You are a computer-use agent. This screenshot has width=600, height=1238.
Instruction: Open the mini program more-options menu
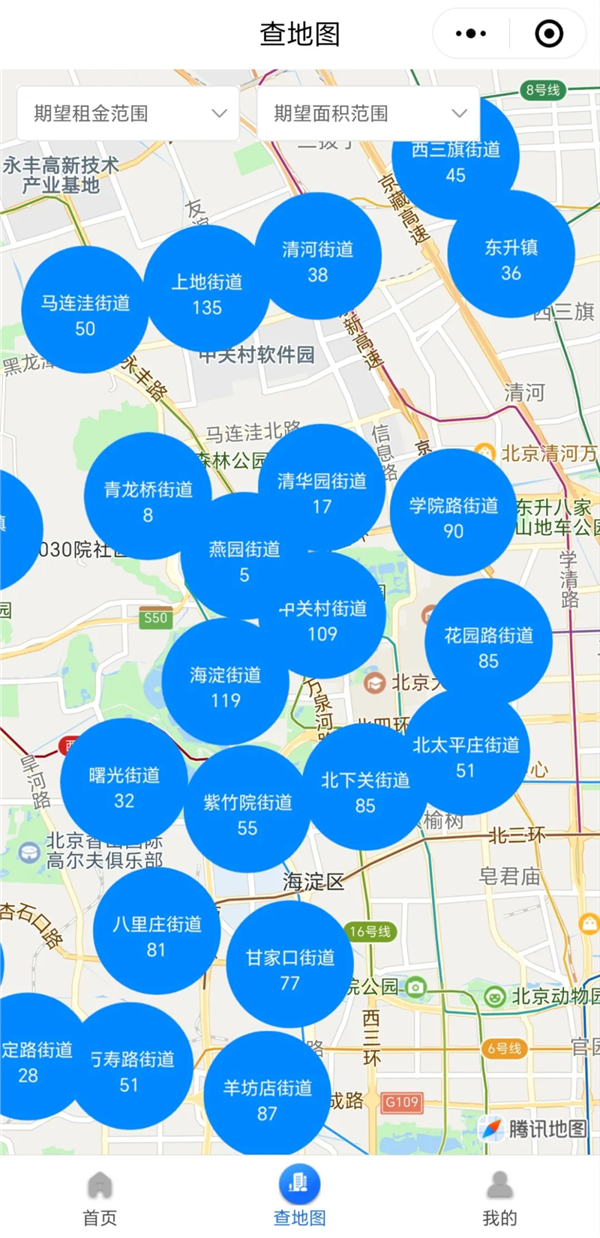coord(471,34)
